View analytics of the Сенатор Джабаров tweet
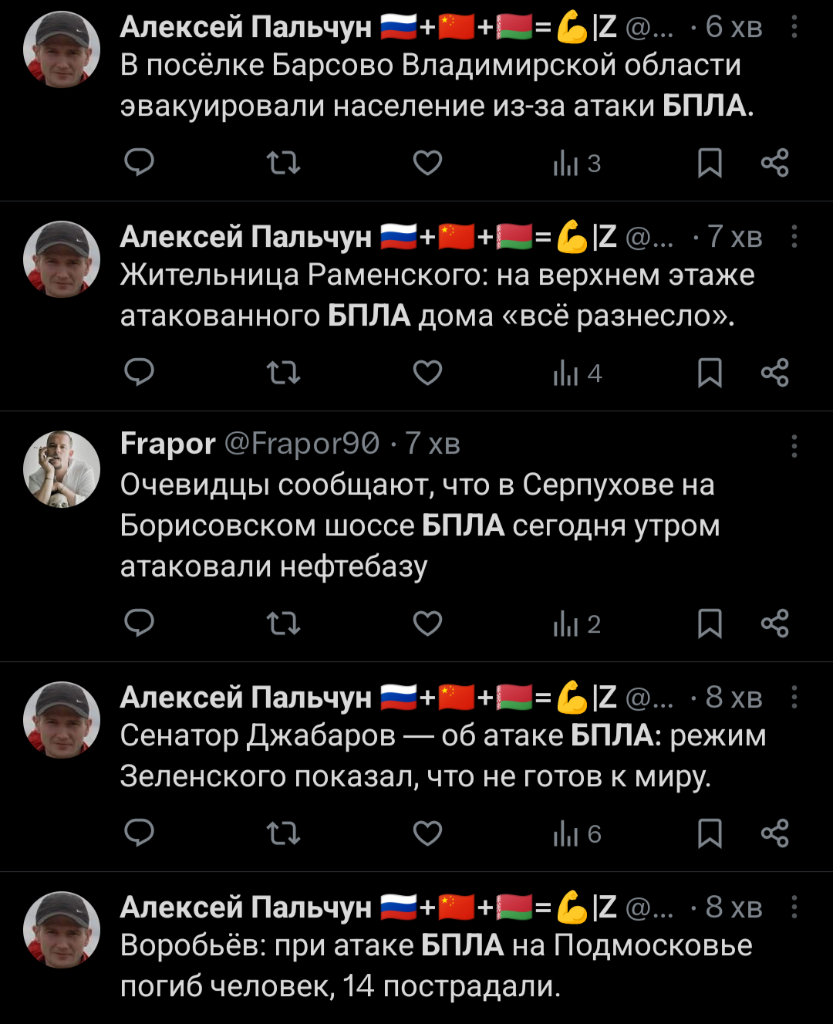833x1024 pixels. point(578,833)
